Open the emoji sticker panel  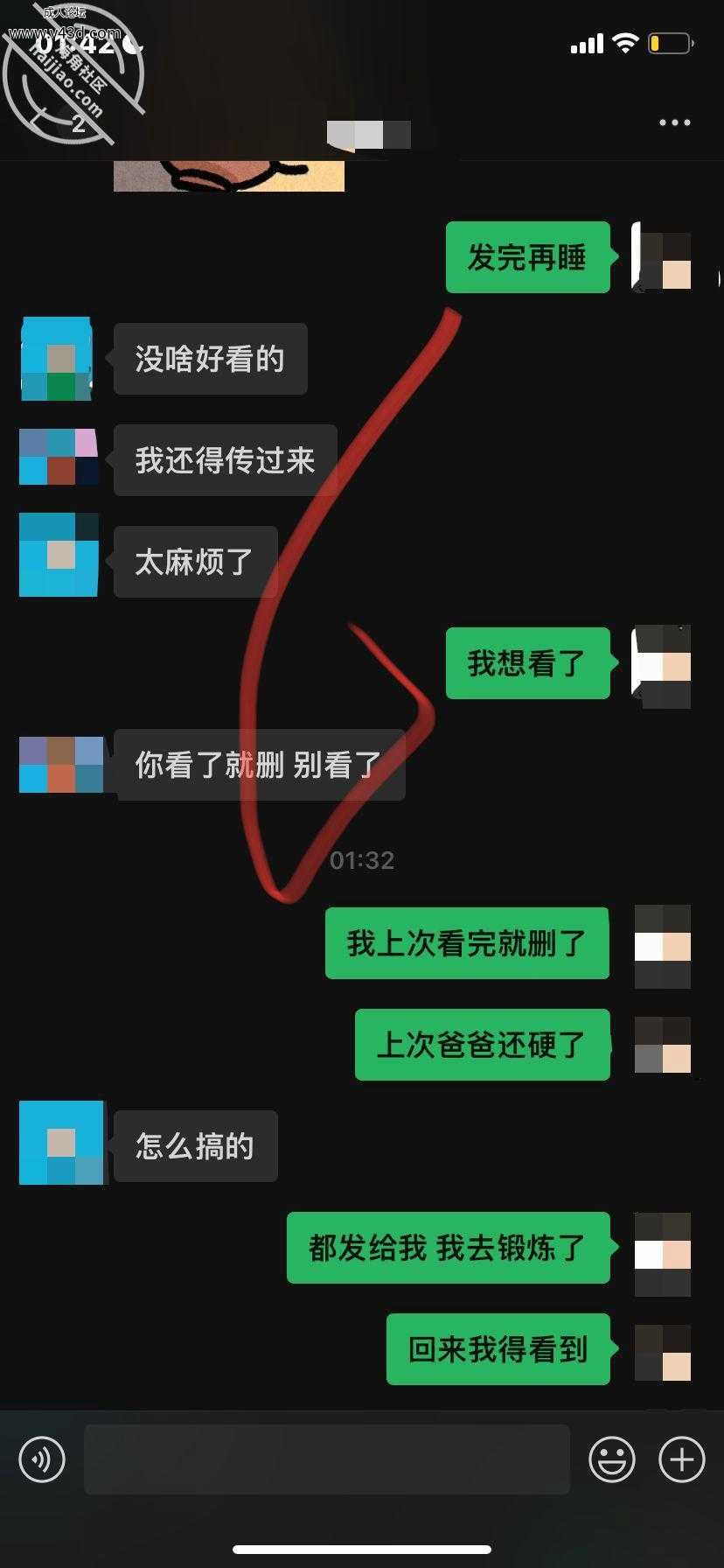611,1459
